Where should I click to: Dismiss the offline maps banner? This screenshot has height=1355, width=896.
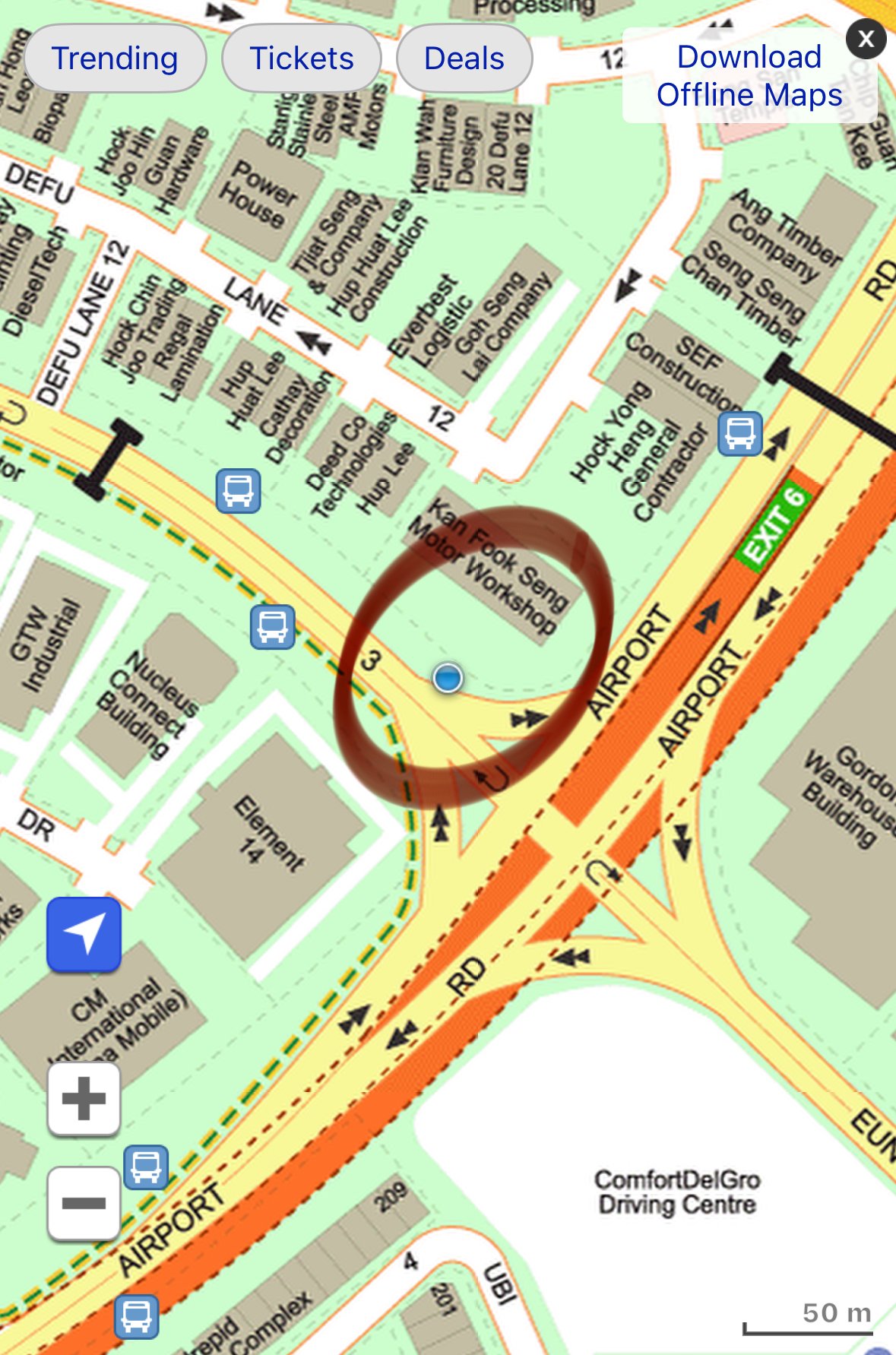click(x=866, y=39)
